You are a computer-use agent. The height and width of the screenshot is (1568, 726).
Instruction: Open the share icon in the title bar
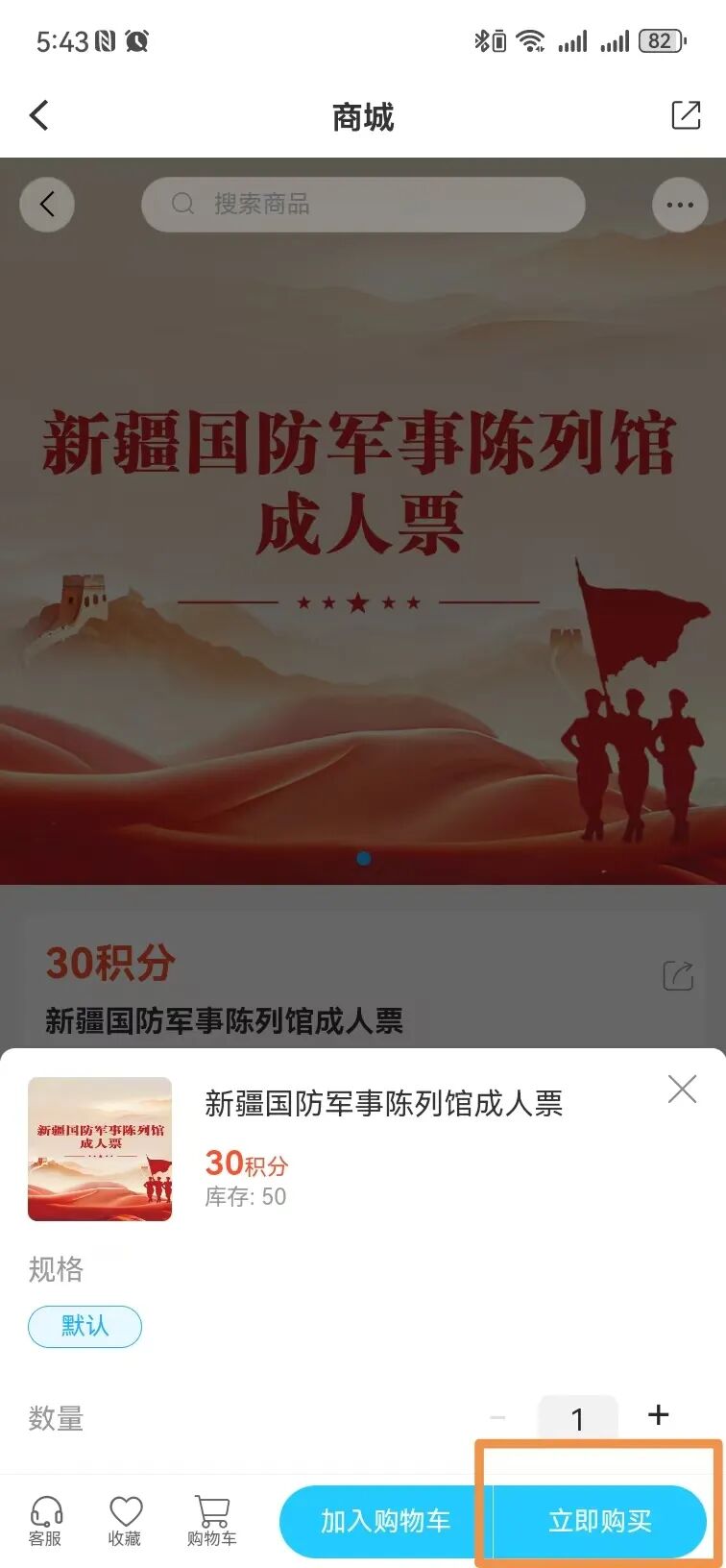point(685,115)
